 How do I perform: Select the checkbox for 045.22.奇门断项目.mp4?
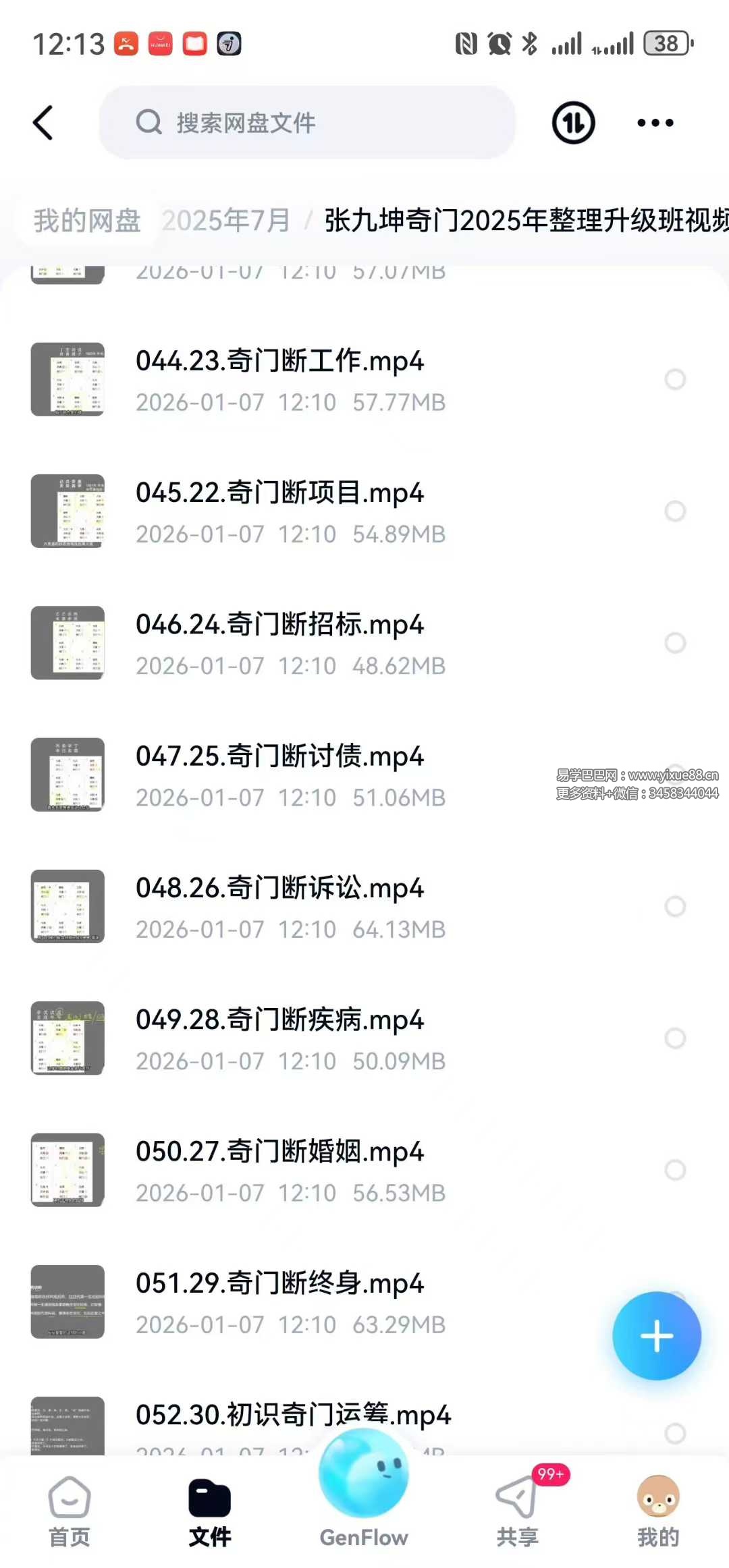coord(675,511)
